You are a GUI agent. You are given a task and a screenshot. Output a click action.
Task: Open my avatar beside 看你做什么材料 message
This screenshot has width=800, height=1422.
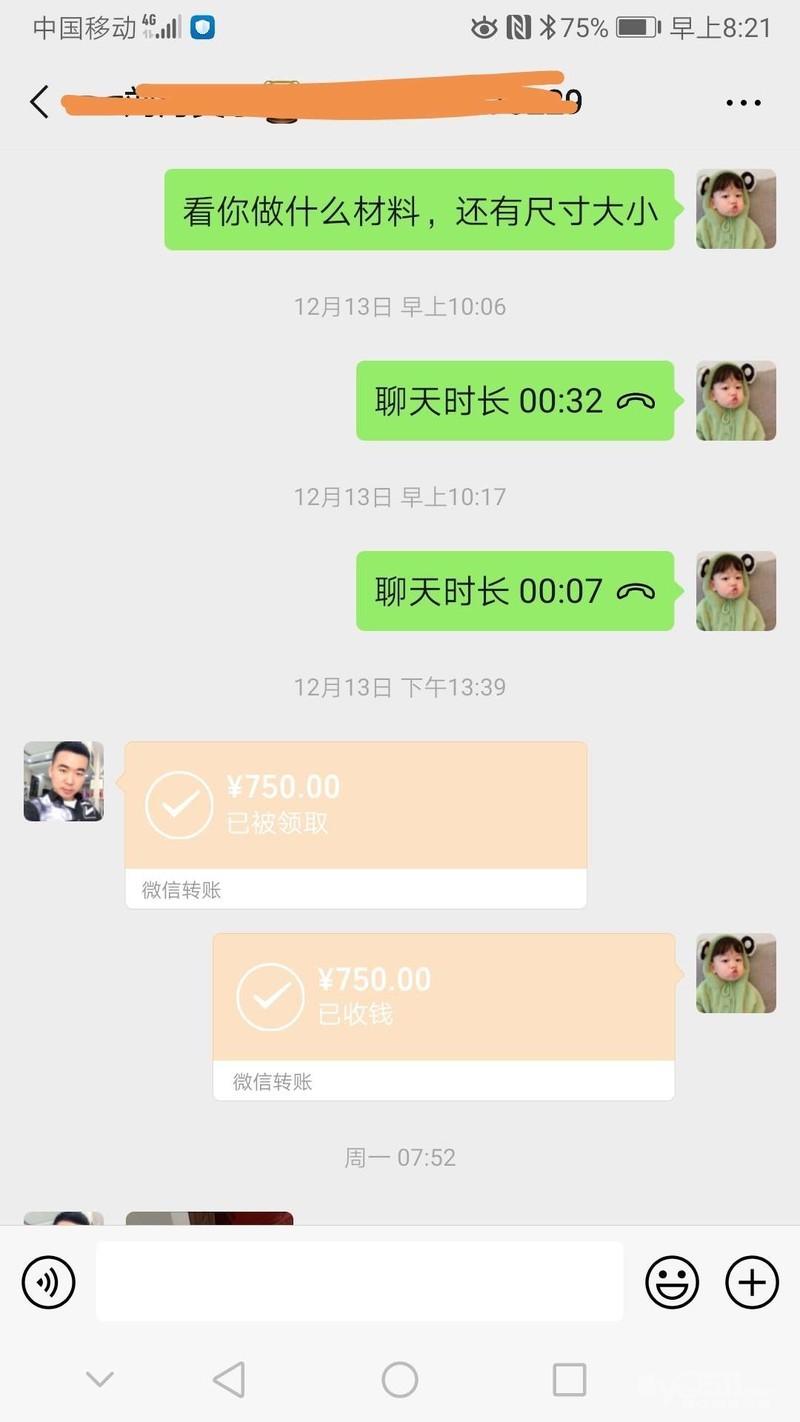tap(736, 209)
